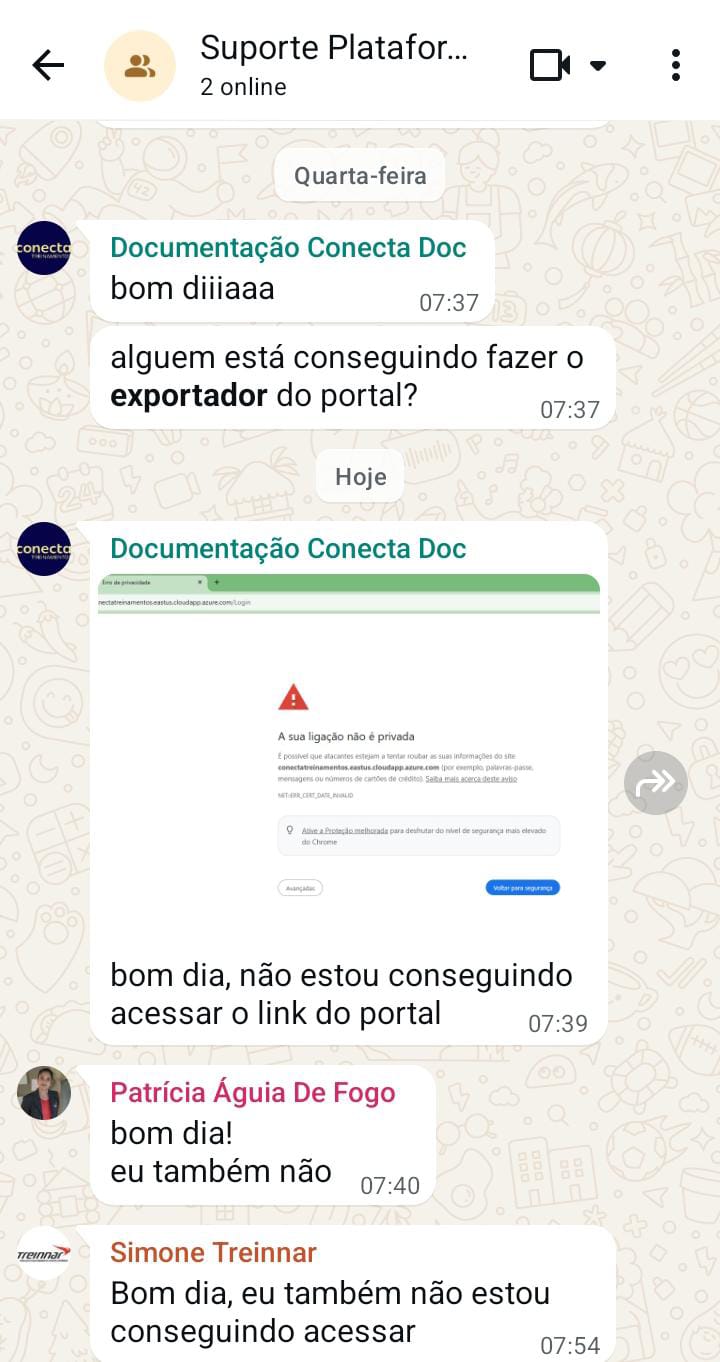The image size is (720, 1362).
Task: Tap Simone Treinnar's sender name
Action: 213,1252
